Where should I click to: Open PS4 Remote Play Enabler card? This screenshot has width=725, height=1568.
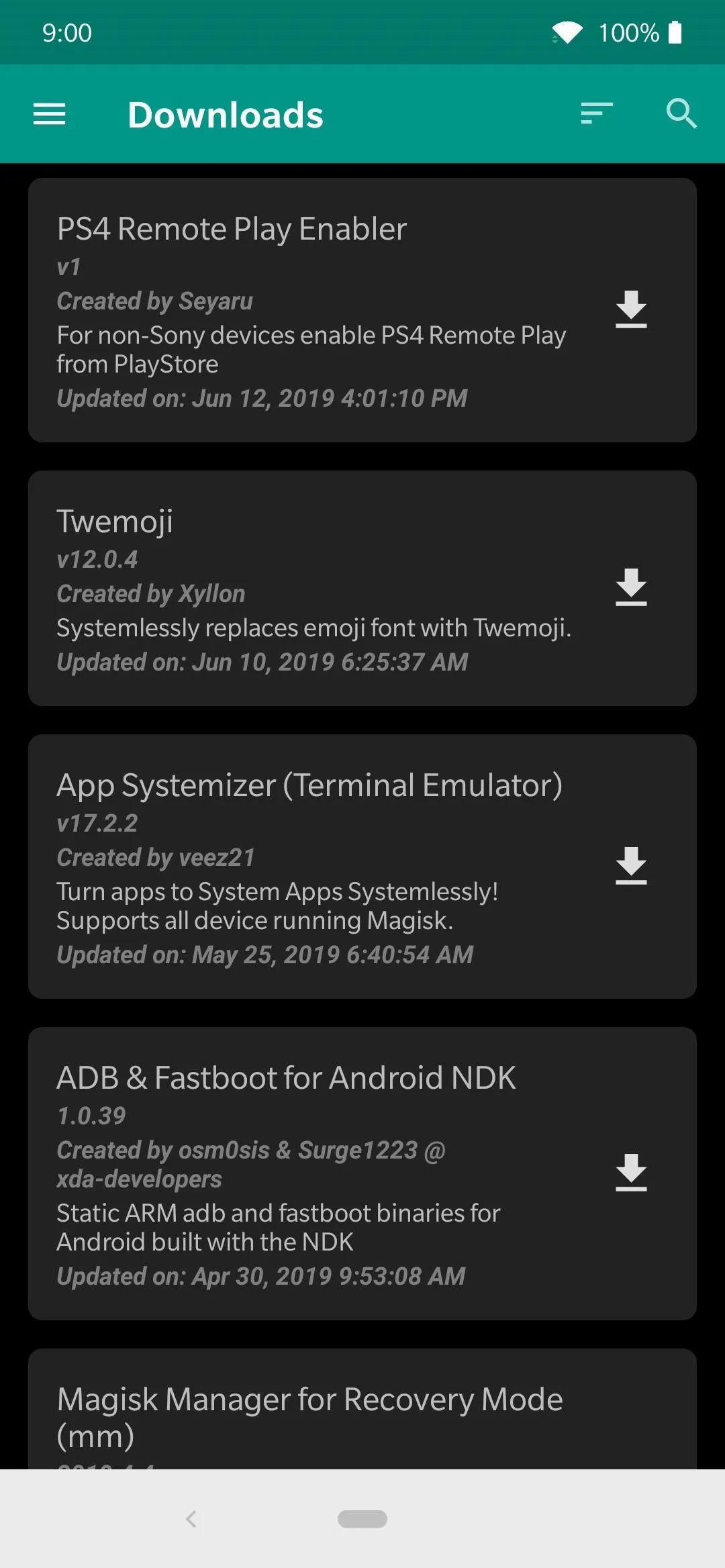(362, 310)
